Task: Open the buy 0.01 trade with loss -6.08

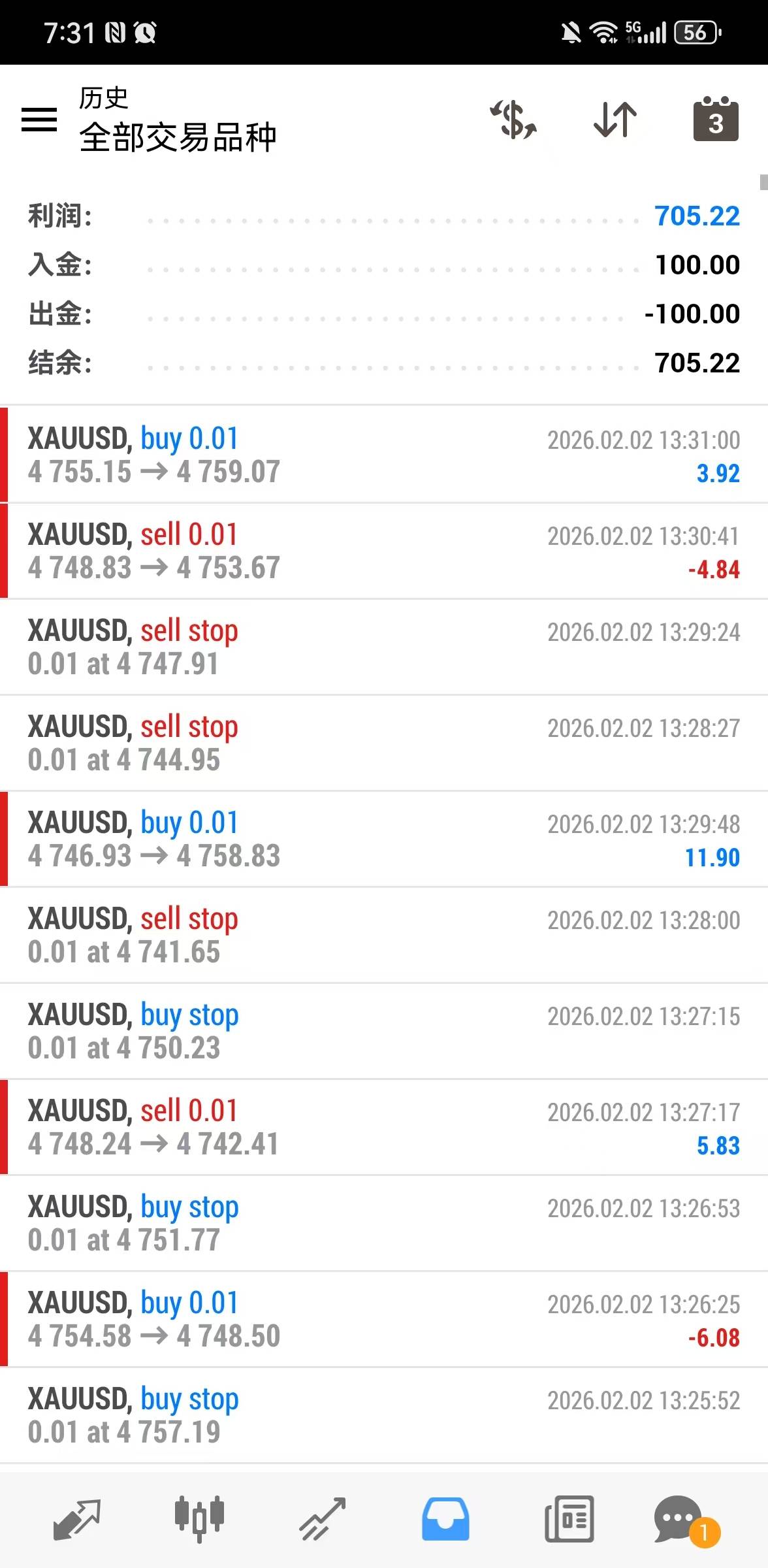Action: 384,1319
